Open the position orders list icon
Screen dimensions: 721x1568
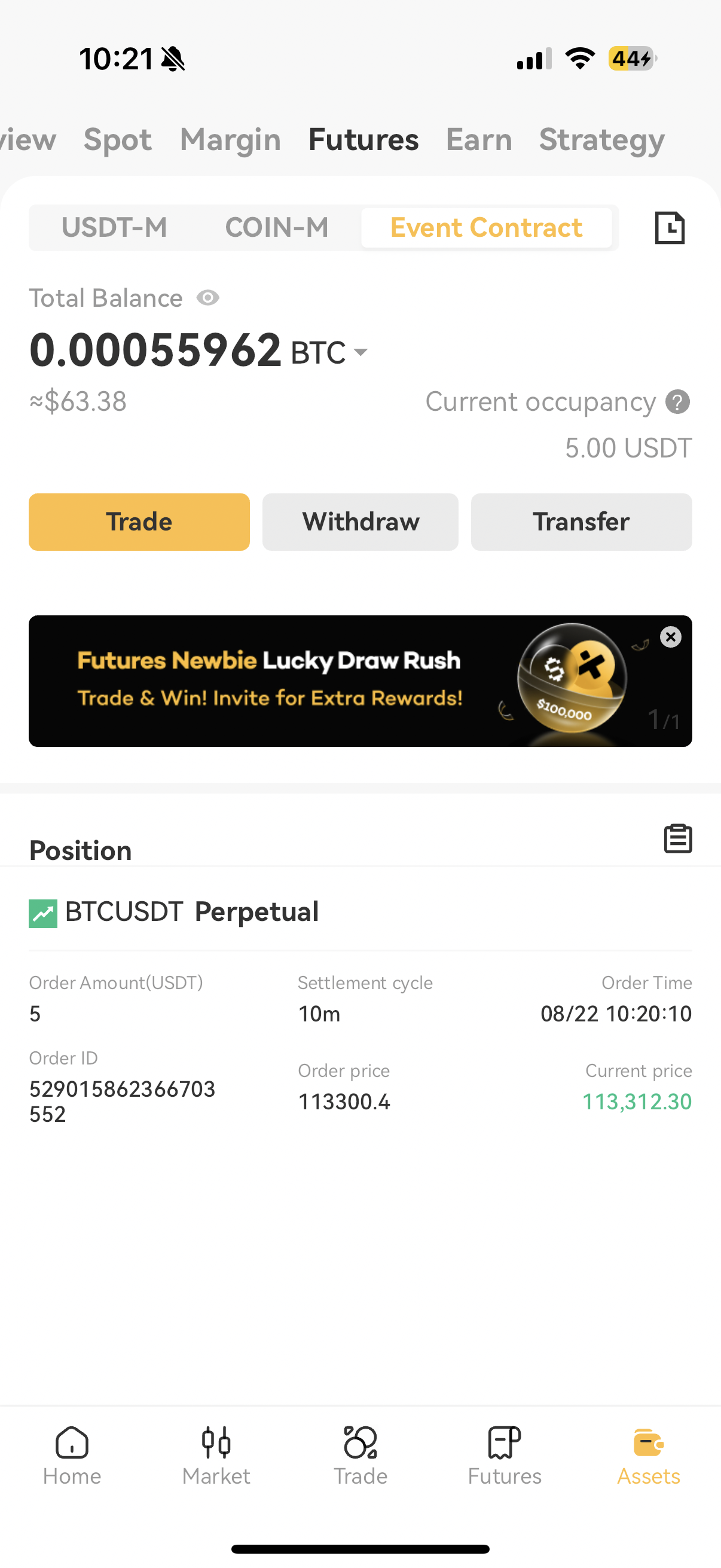click(x=678, y=839)
